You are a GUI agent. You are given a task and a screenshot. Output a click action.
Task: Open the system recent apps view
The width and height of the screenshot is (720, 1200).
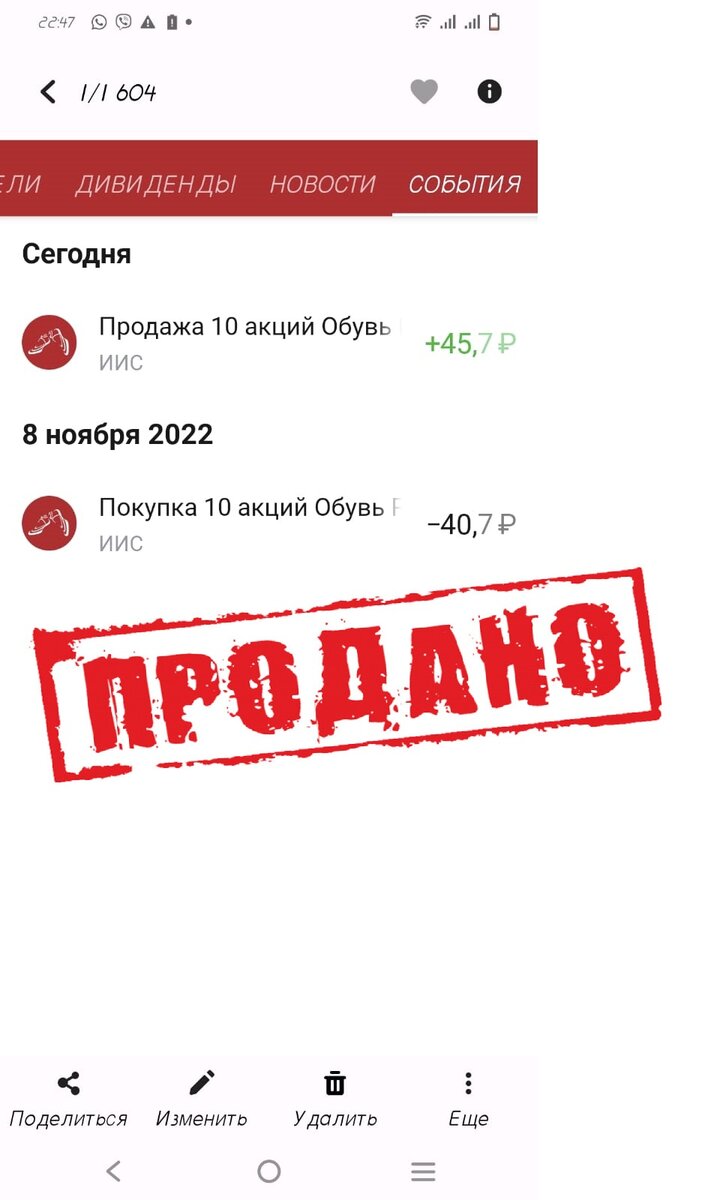click(x=423, y=1171)
